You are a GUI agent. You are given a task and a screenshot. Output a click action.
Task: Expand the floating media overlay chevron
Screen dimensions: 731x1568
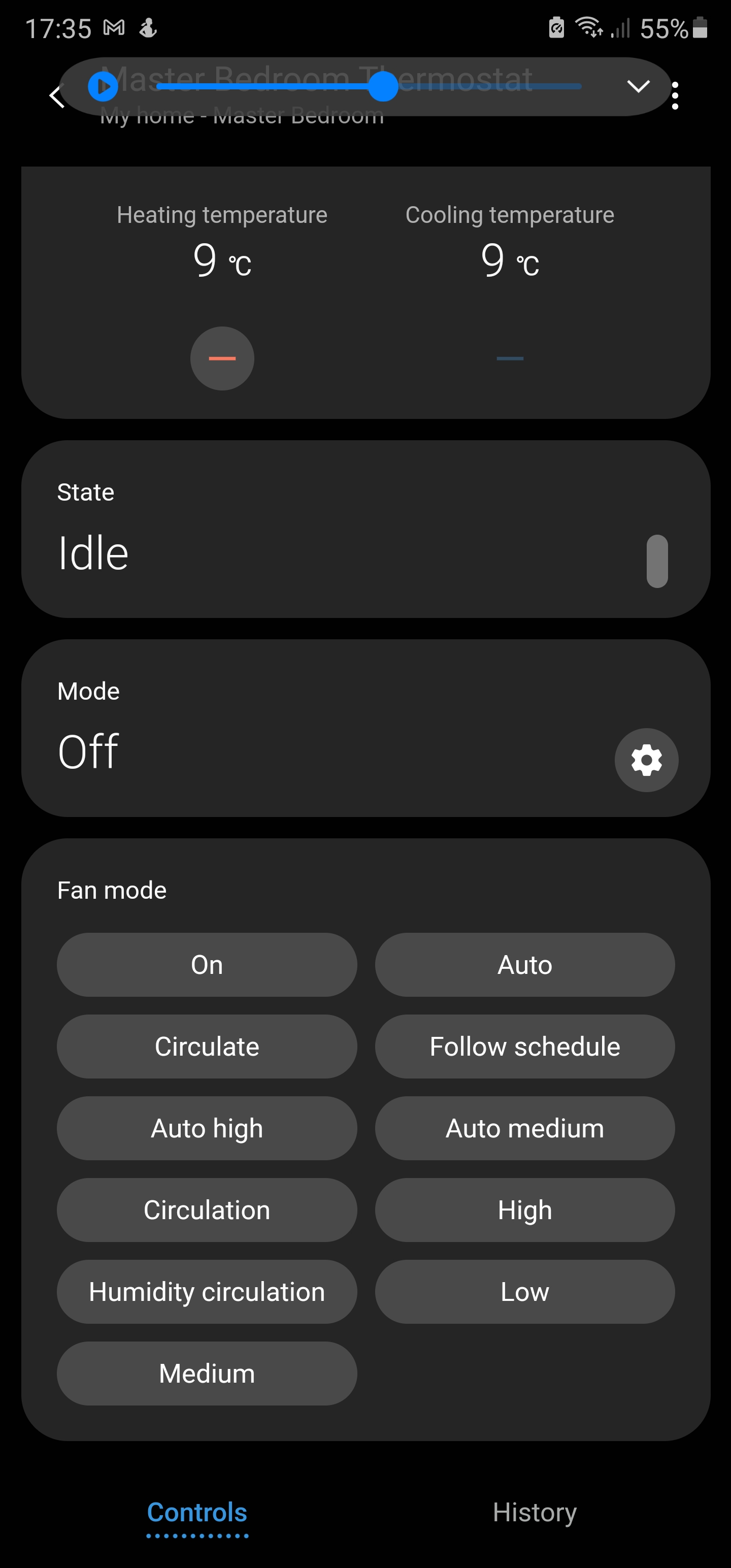(x=638, y=86)
